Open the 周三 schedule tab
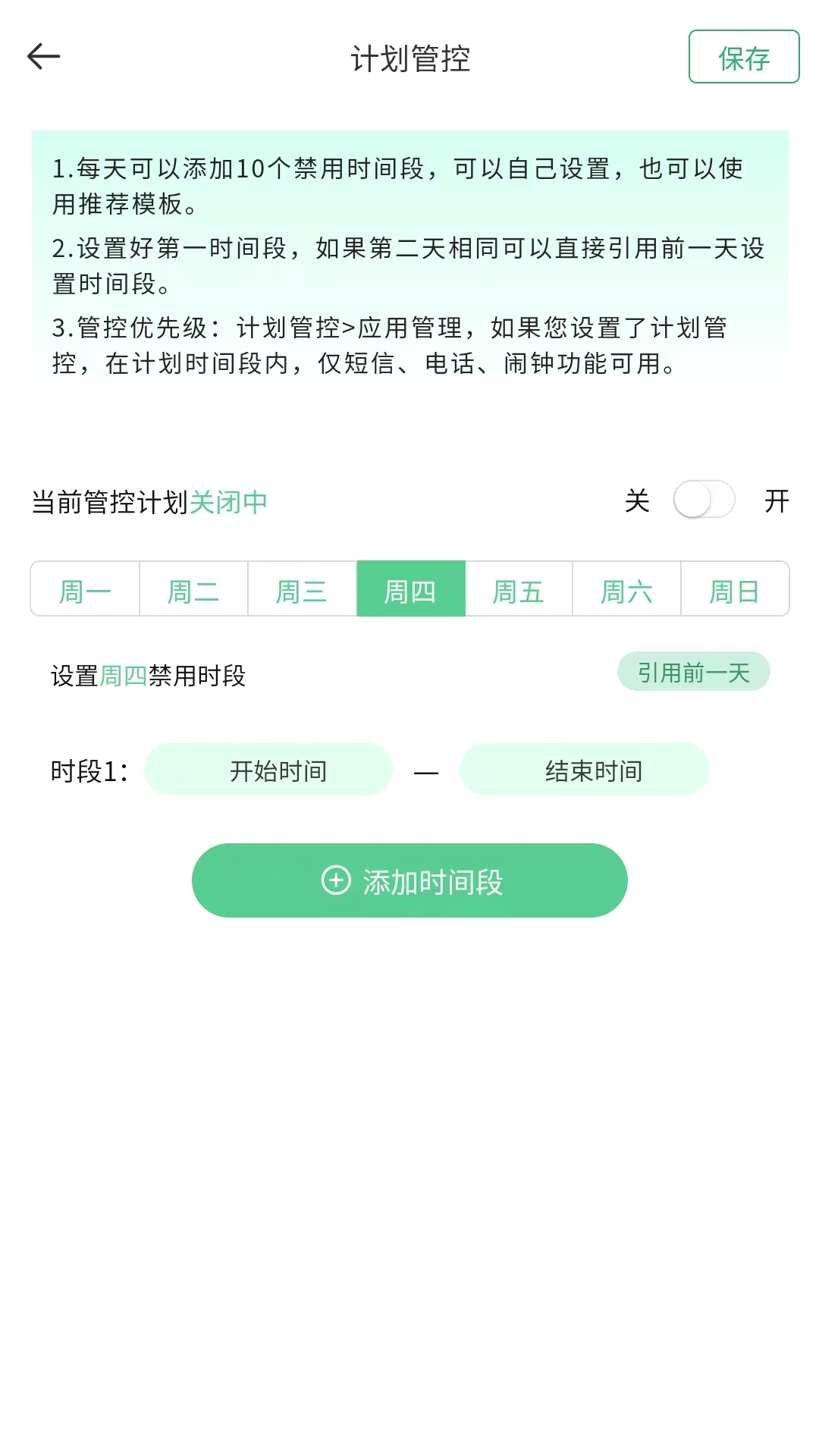 point(302,589)
